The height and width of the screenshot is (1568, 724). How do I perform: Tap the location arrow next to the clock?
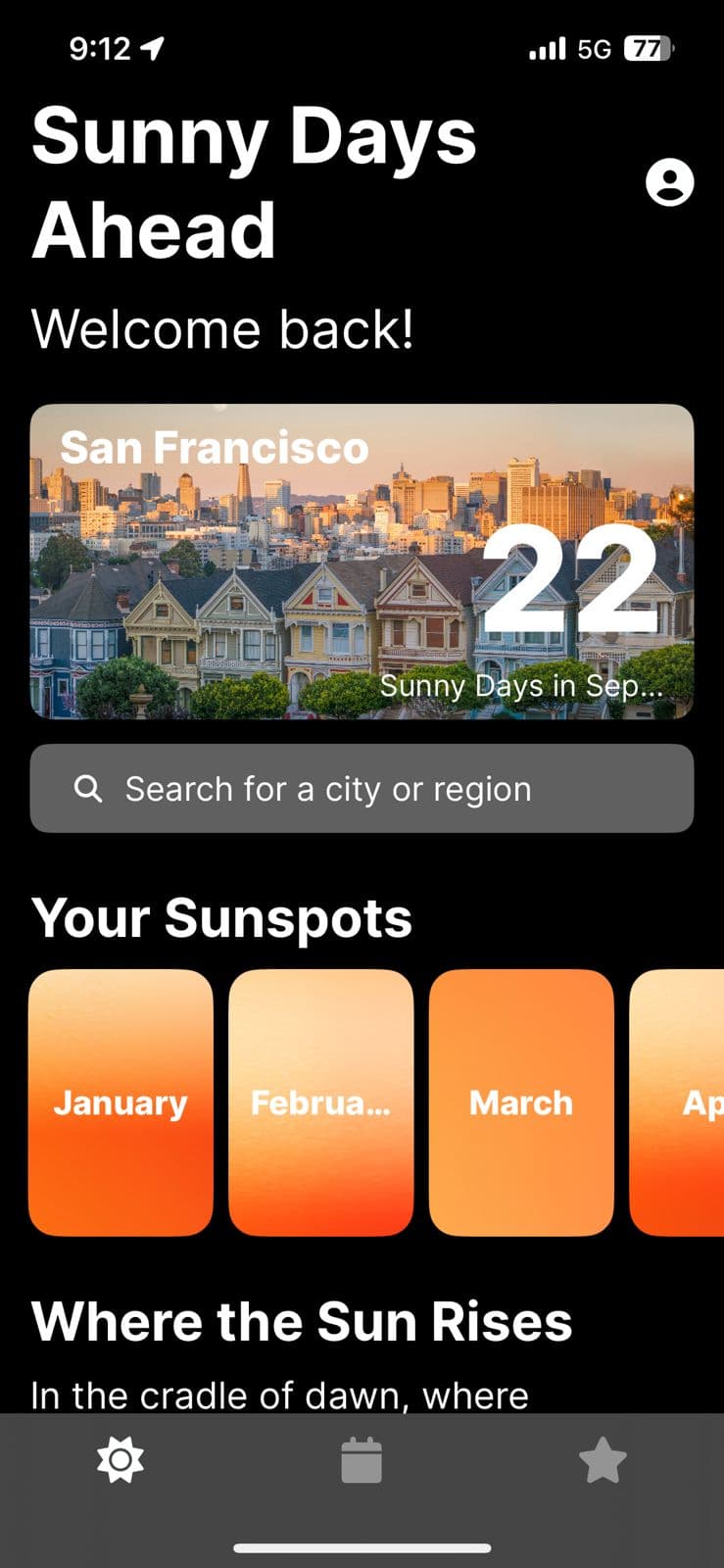pos(152,46)
